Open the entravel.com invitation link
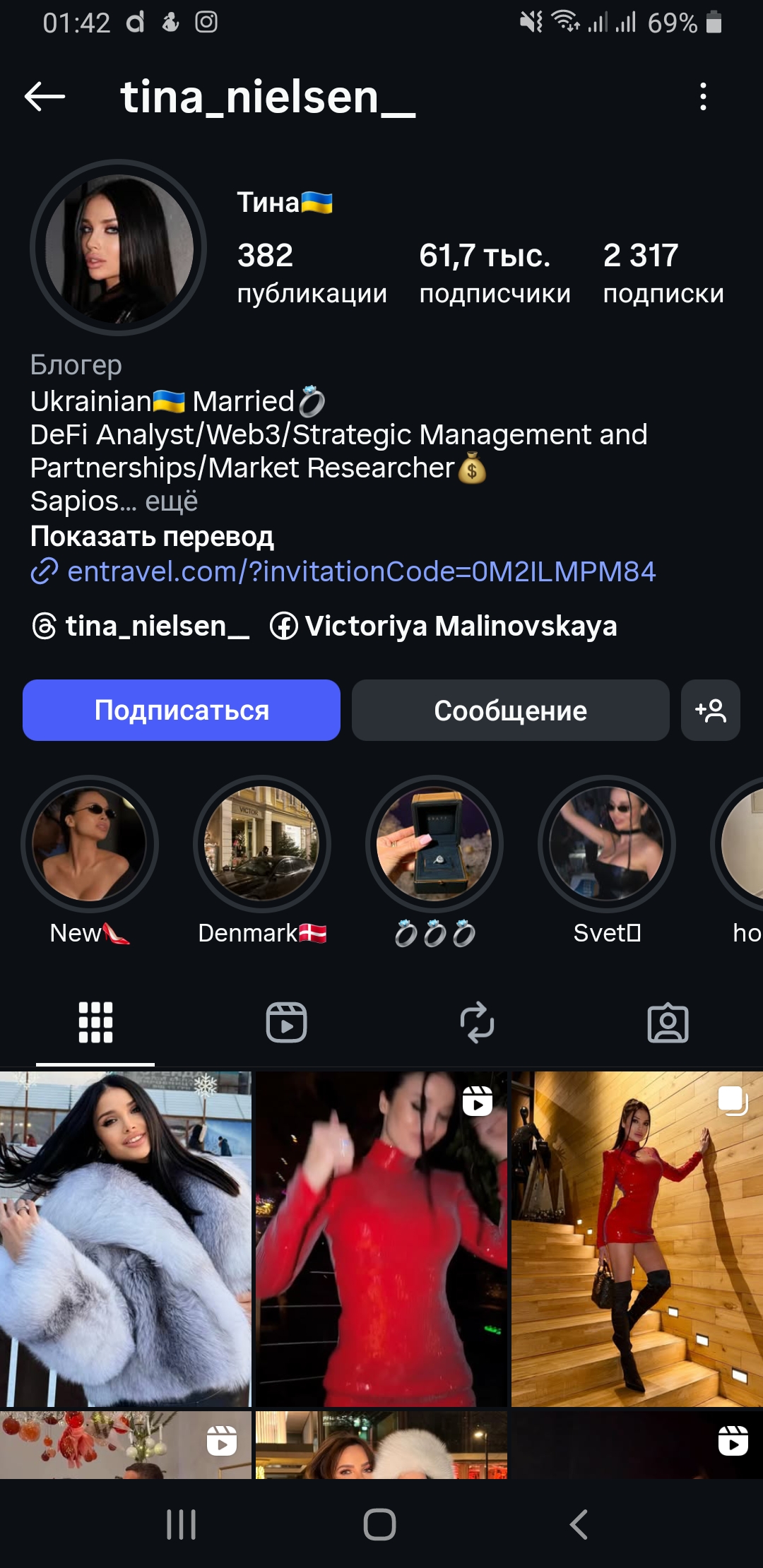Image resolution: width=763 pixels, height=1568 pixels. 360,571
